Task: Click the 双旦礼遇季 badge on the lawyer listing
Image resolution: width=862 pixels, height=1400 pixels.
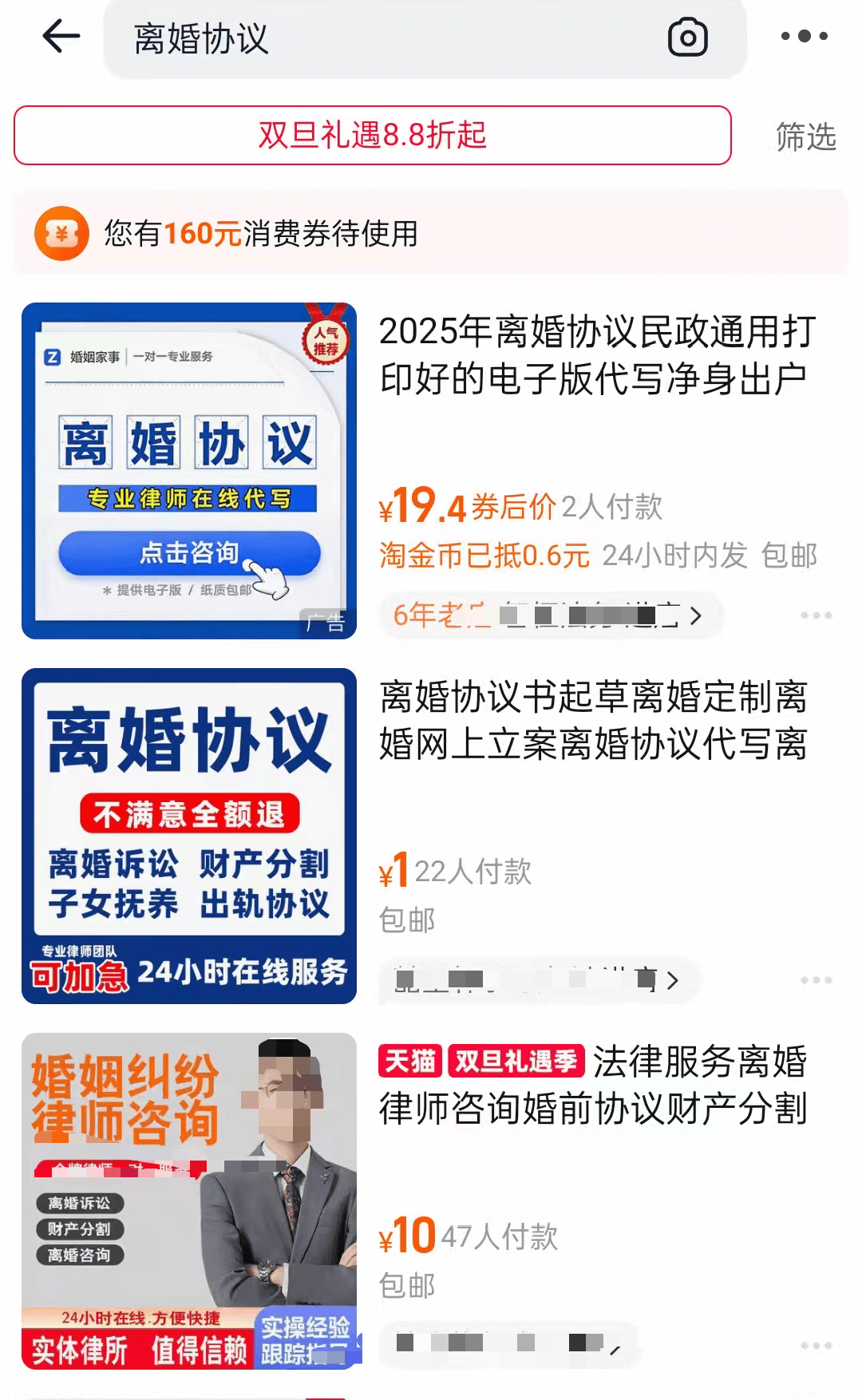Action: (515, 1062)
